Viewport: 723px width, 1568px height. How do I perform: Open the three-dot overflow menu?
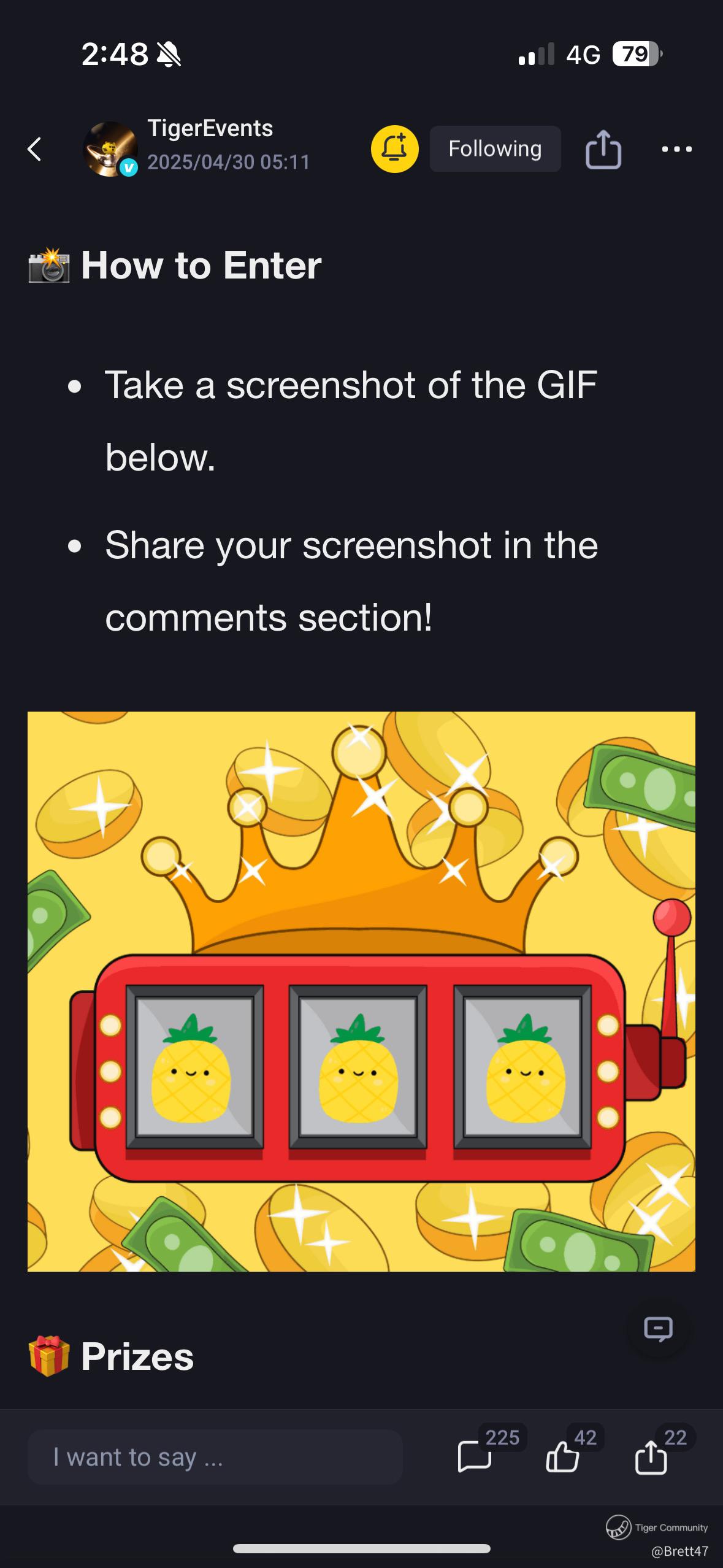coord(677,149)
